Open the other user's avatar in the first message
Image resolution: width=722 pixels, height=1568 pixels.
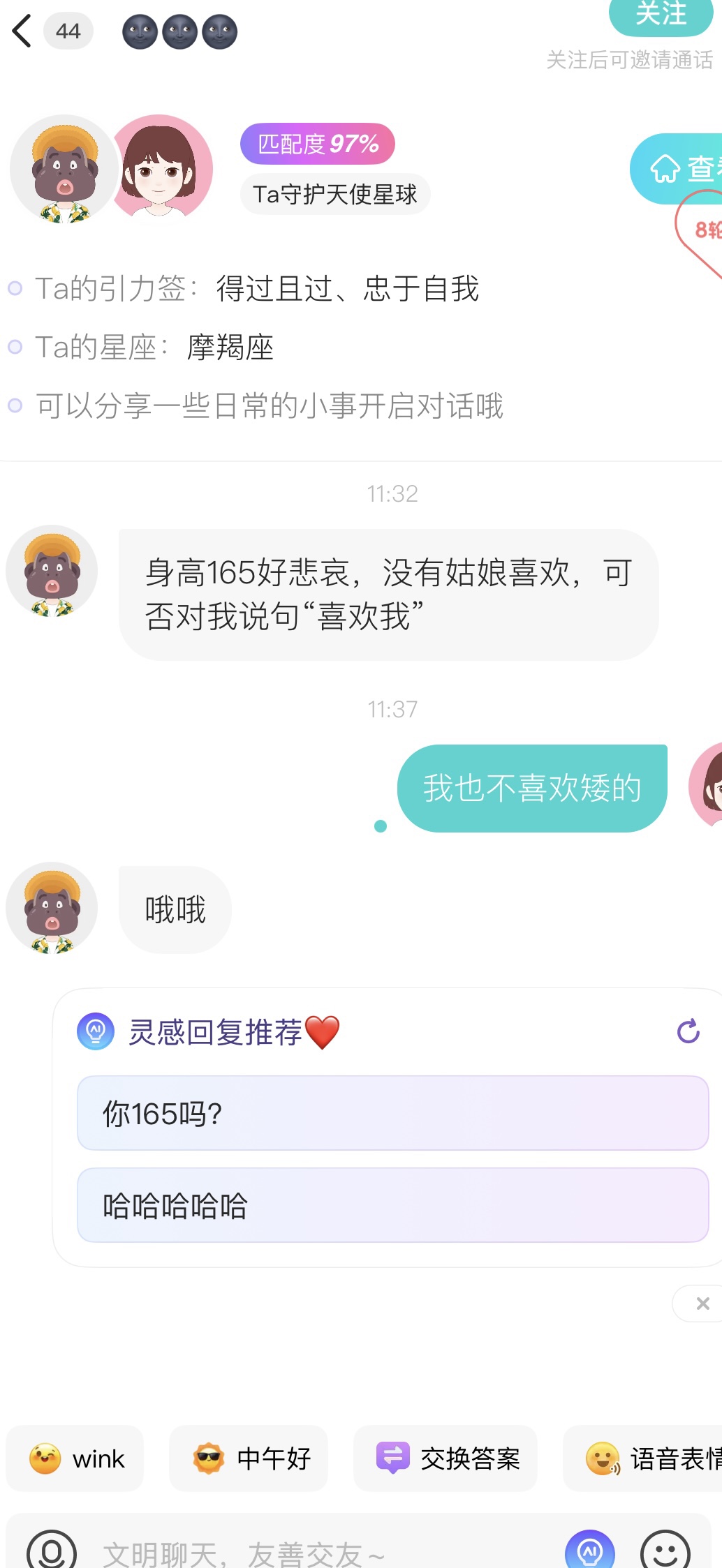pos(52,571)
